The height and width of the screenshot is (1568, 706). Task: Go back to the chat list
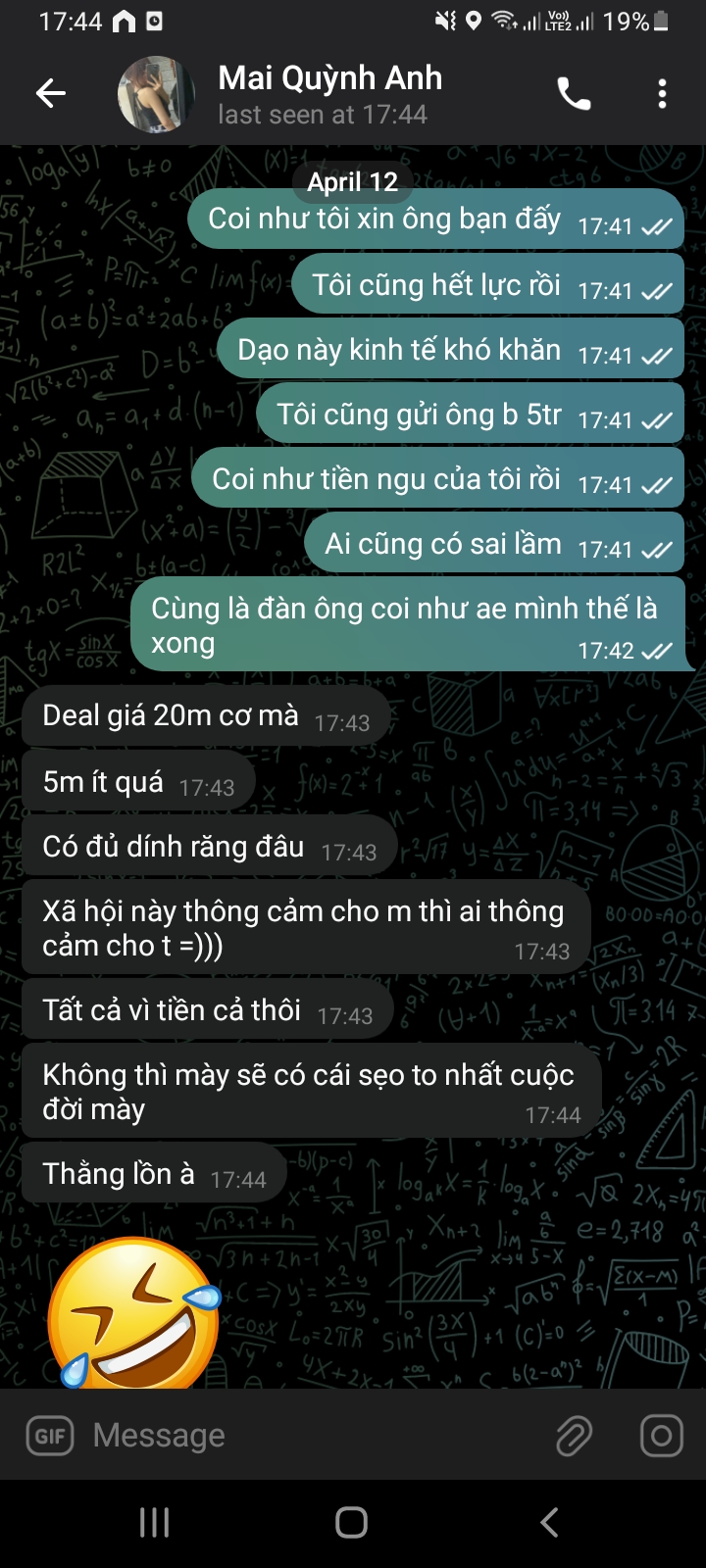point(50,94)
